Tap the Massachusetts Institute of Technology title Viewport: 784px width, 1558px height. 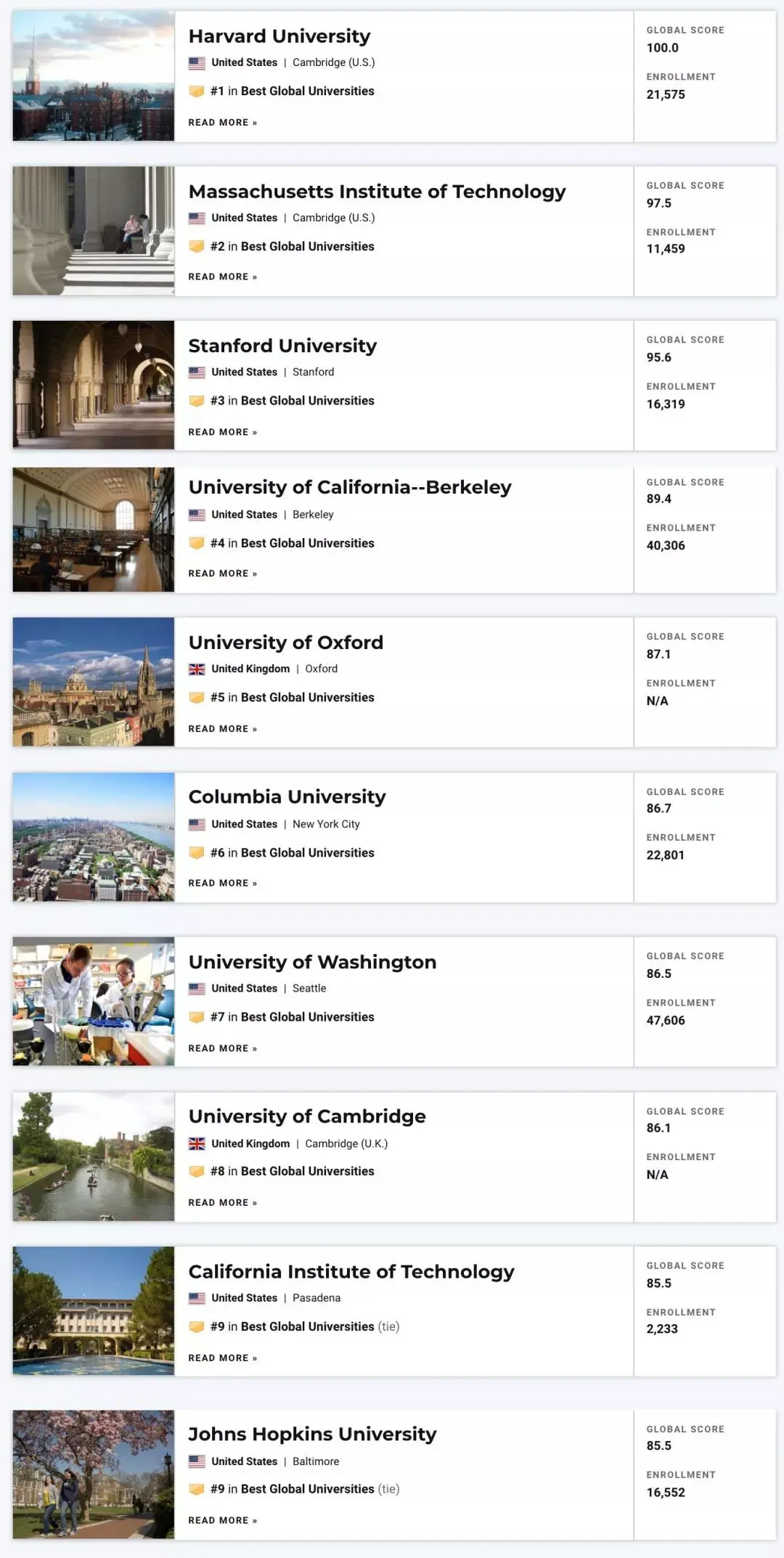[x=377, y=192]
